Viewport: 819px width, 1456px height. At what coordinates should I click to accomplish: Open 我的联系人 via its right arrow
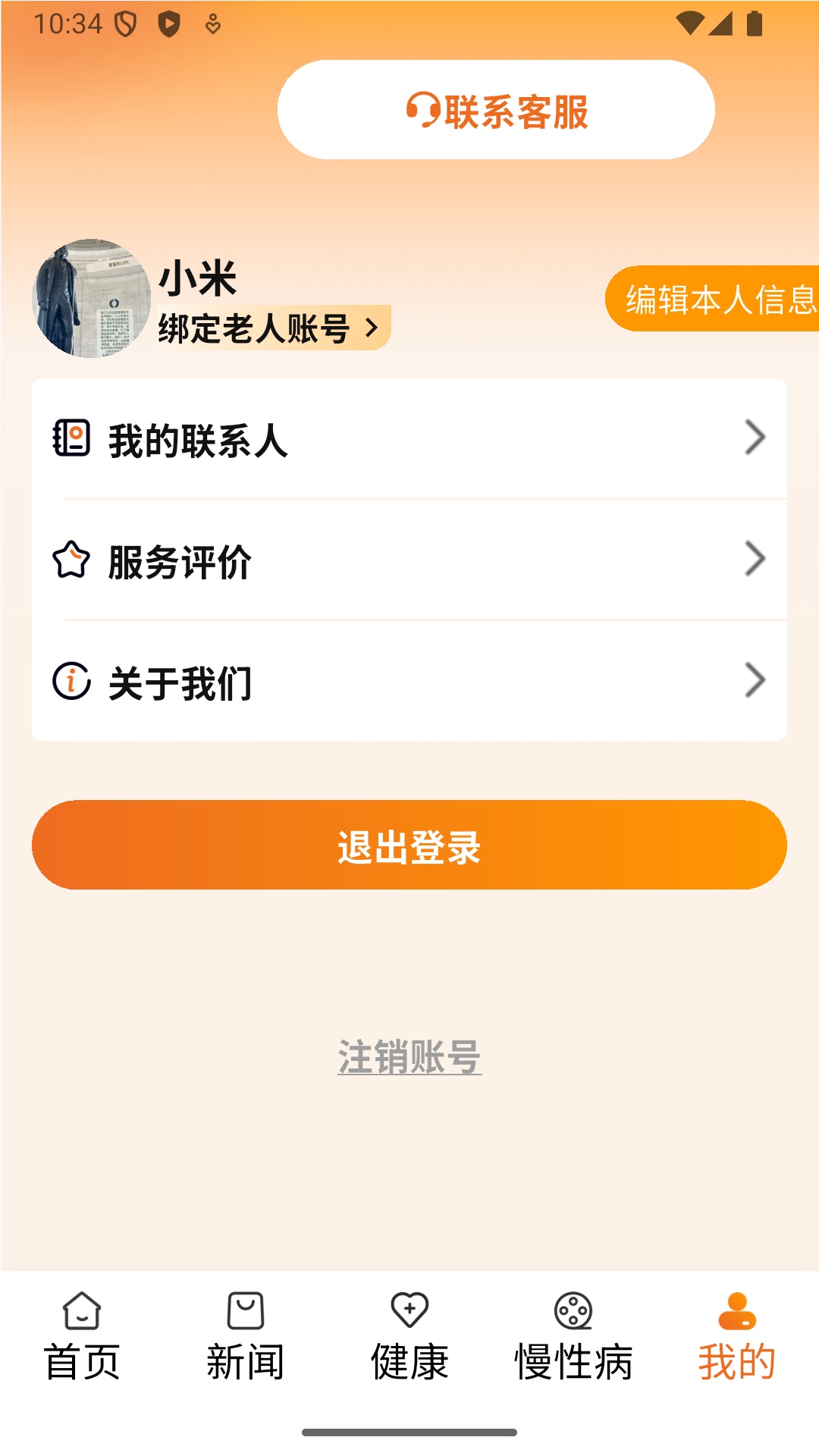[x=755, y=438]
